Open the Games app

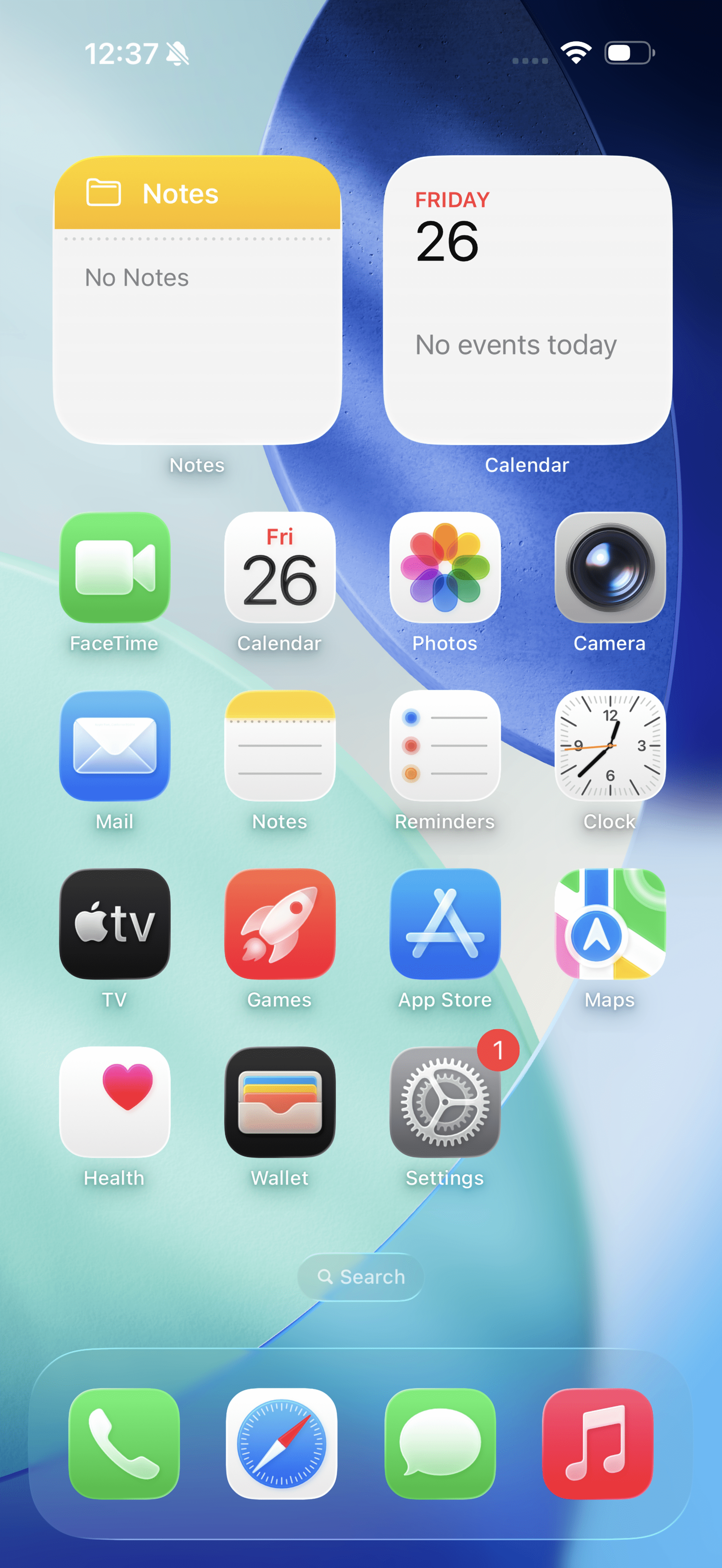[280, 923]
